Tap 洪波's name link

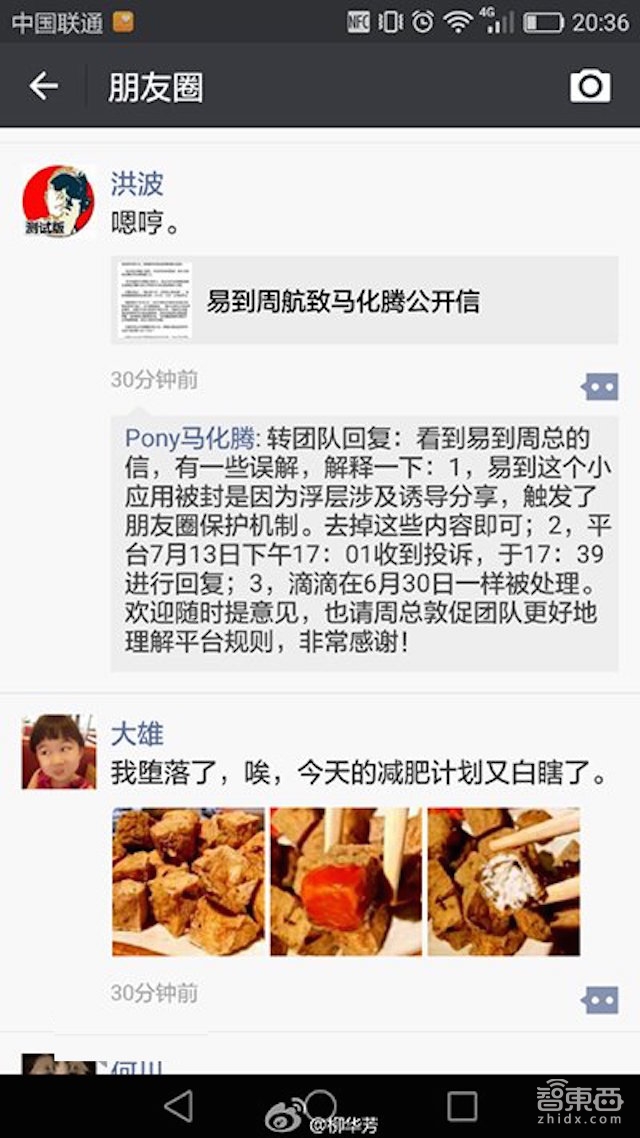pos(137,184)
